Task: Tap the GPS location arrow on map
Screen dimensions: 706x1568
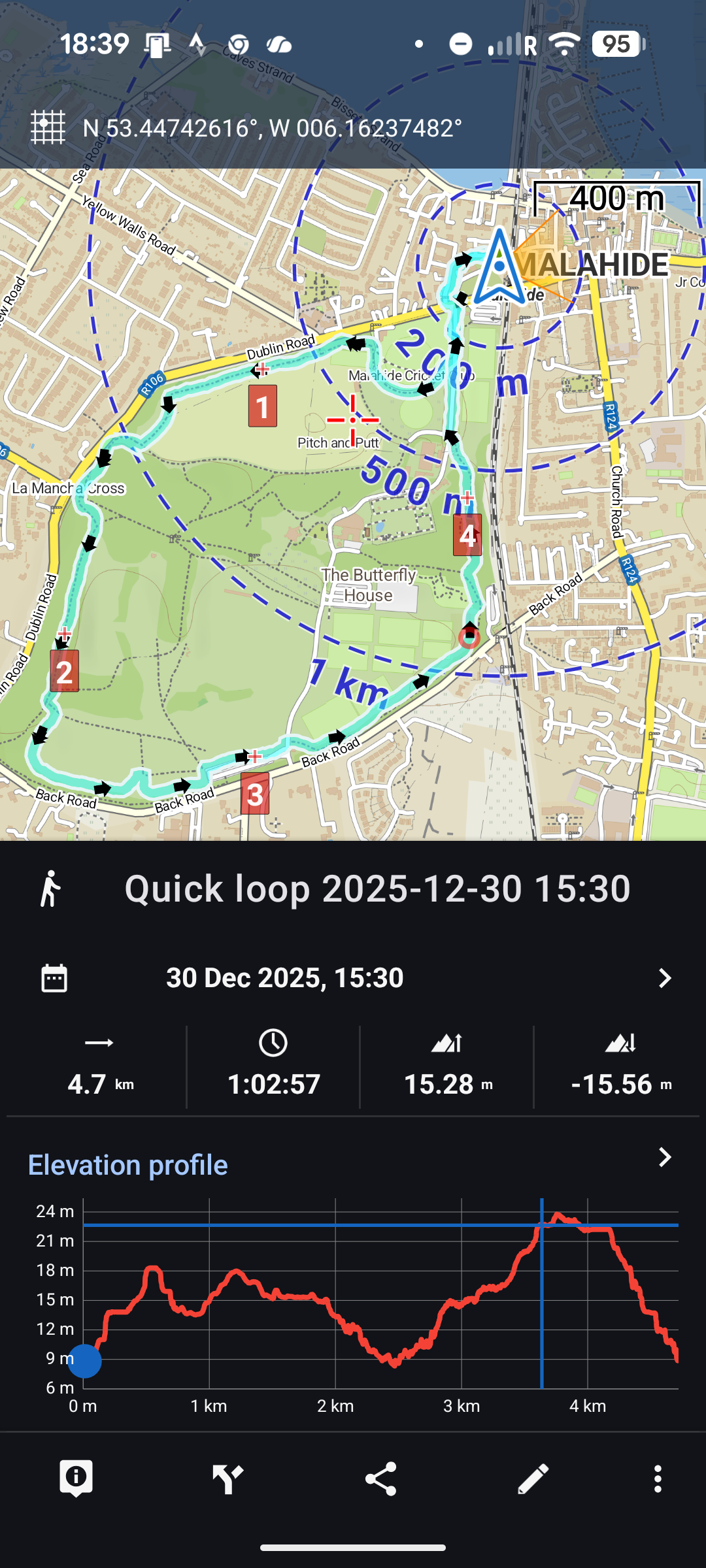Action: (x=499, y=267)
